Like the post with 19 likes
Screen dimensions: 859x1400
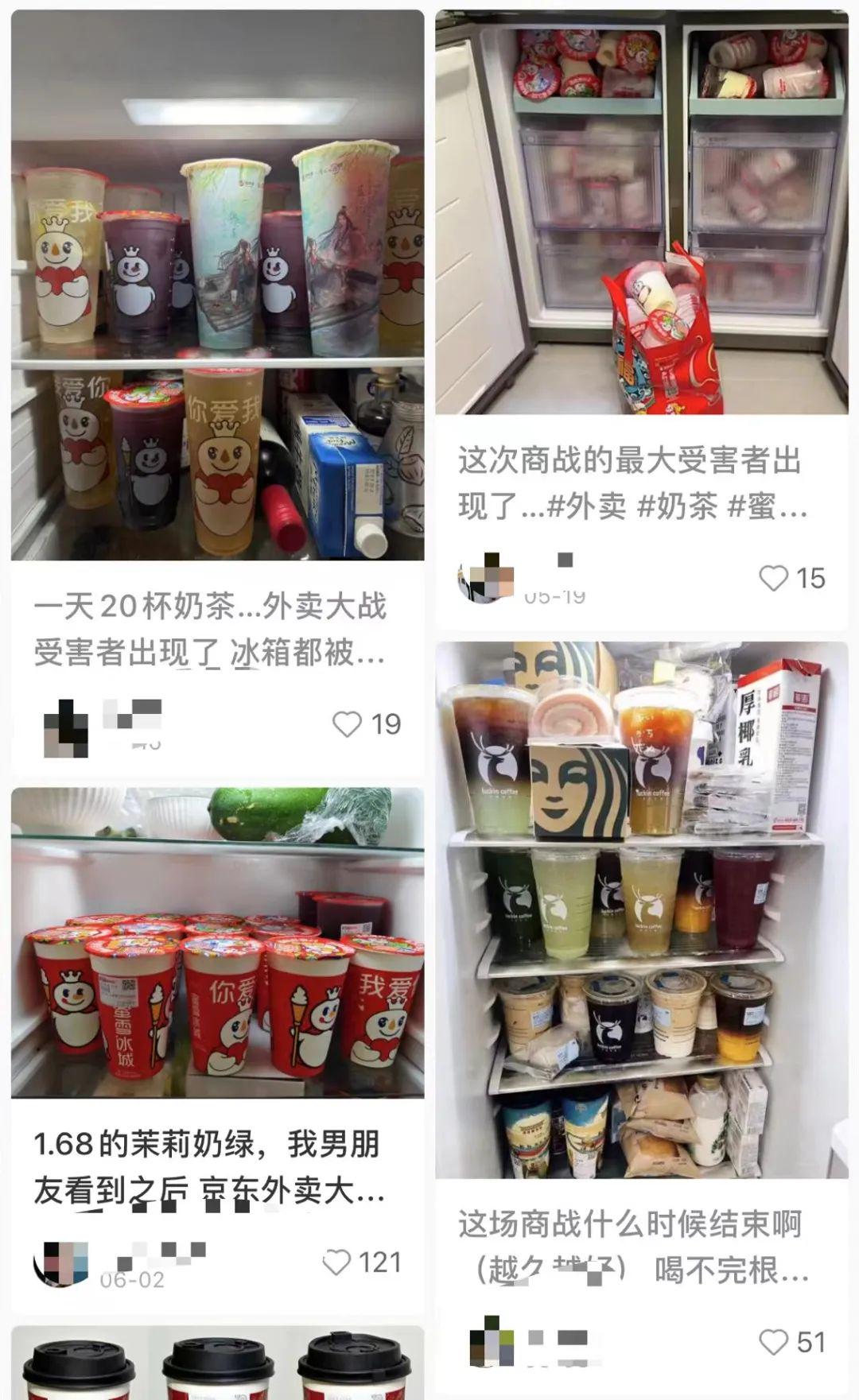pos(347,723)
